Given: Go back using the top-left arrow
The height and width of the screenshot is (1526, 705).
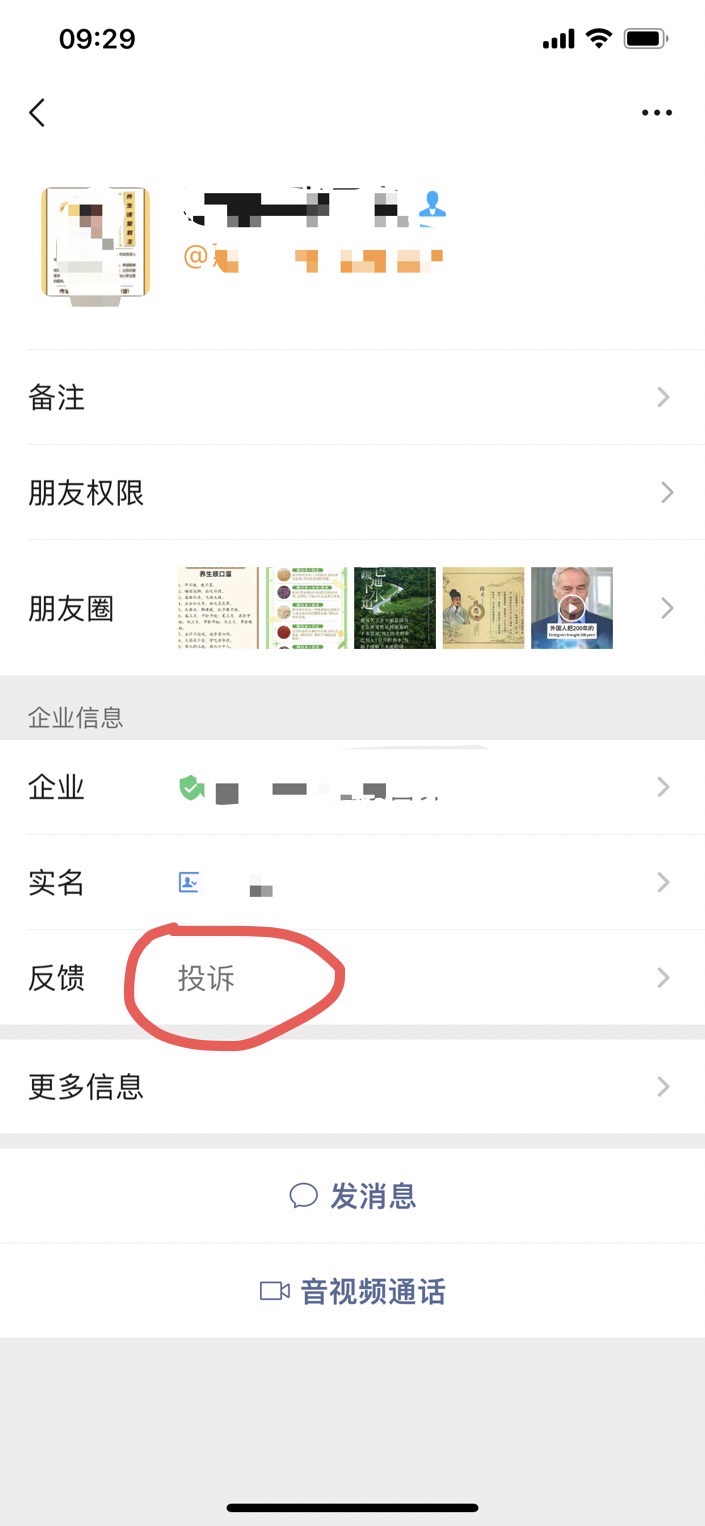Looking at the screenshot, I should tap(37, 113).
